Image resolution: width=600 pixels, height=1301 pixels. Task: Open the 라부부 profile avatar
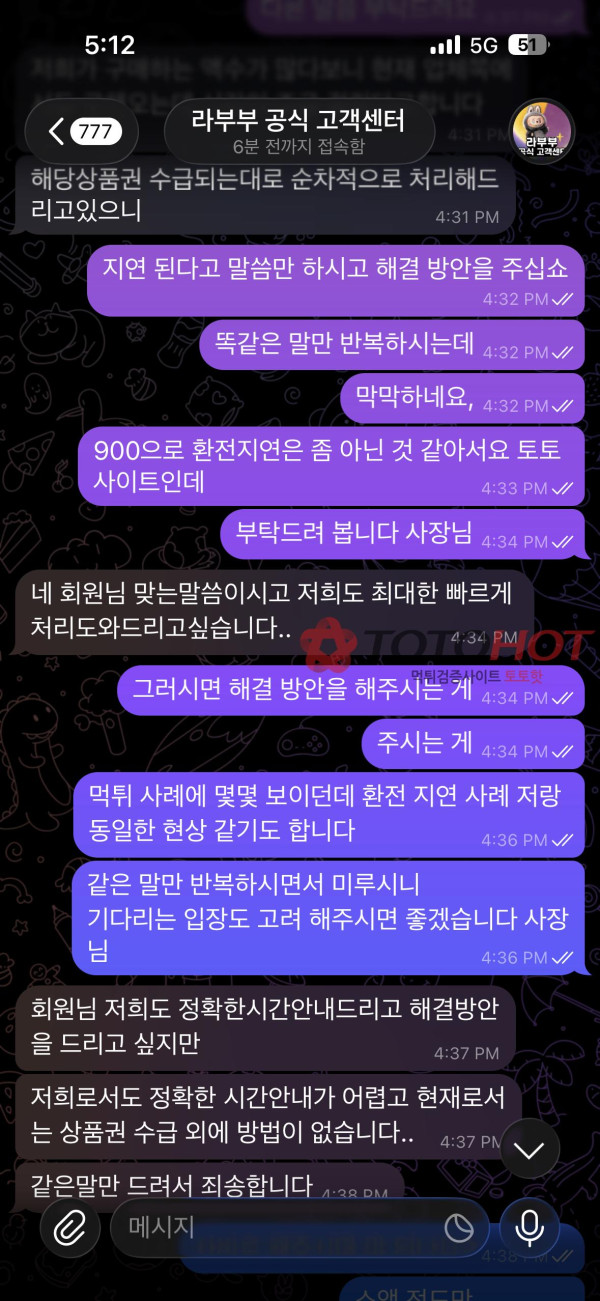coord(541,131)
